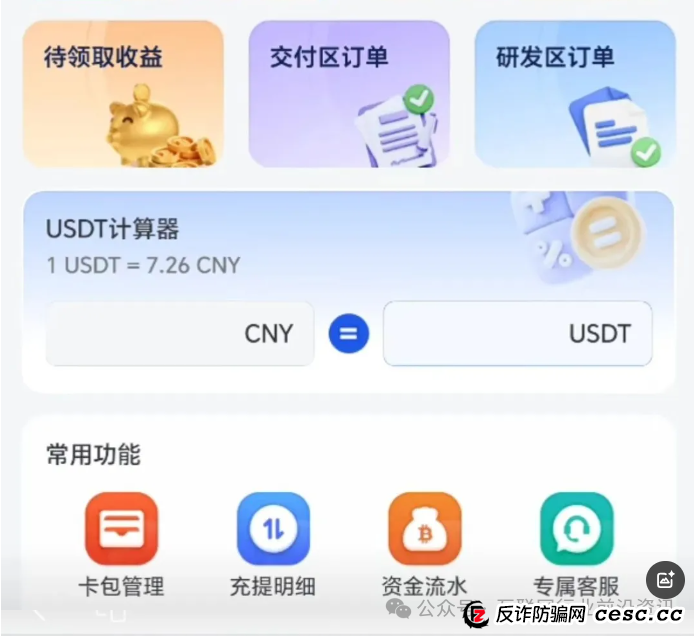The width and height of the screenshot is (697, 636).
Task: Open 资金流水
Action: pos(424,530)
